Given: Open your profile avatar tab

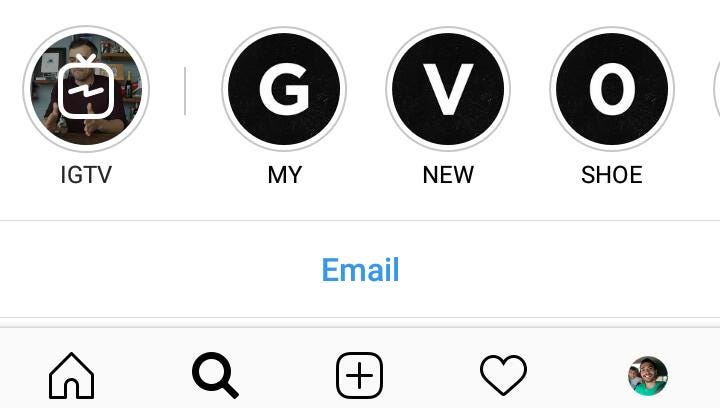Looking at the screenshot, I should 647,376.
